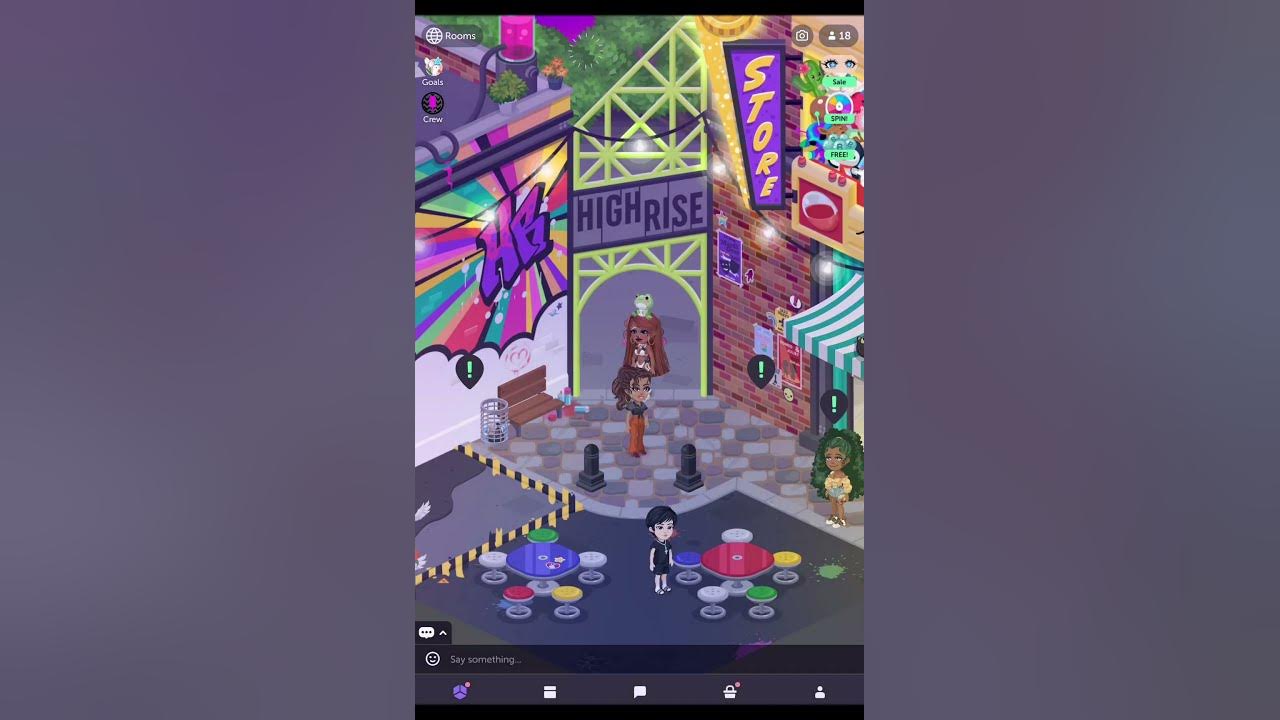View the 18 people in room
The image size is (1280, 720).
click(x=839, y=36)
